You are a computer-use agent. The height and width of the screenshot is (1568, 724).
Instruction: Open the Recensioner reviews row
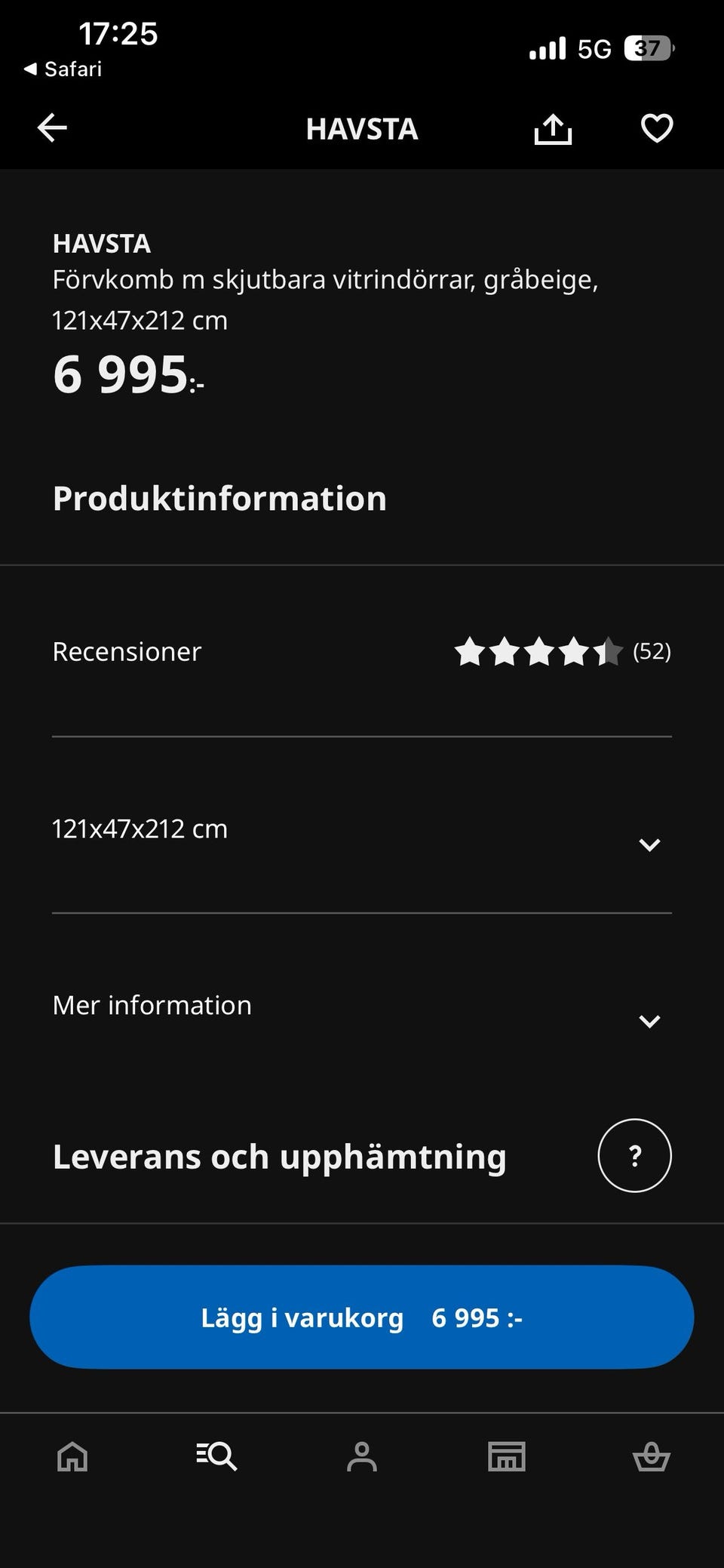click(361, 651)
